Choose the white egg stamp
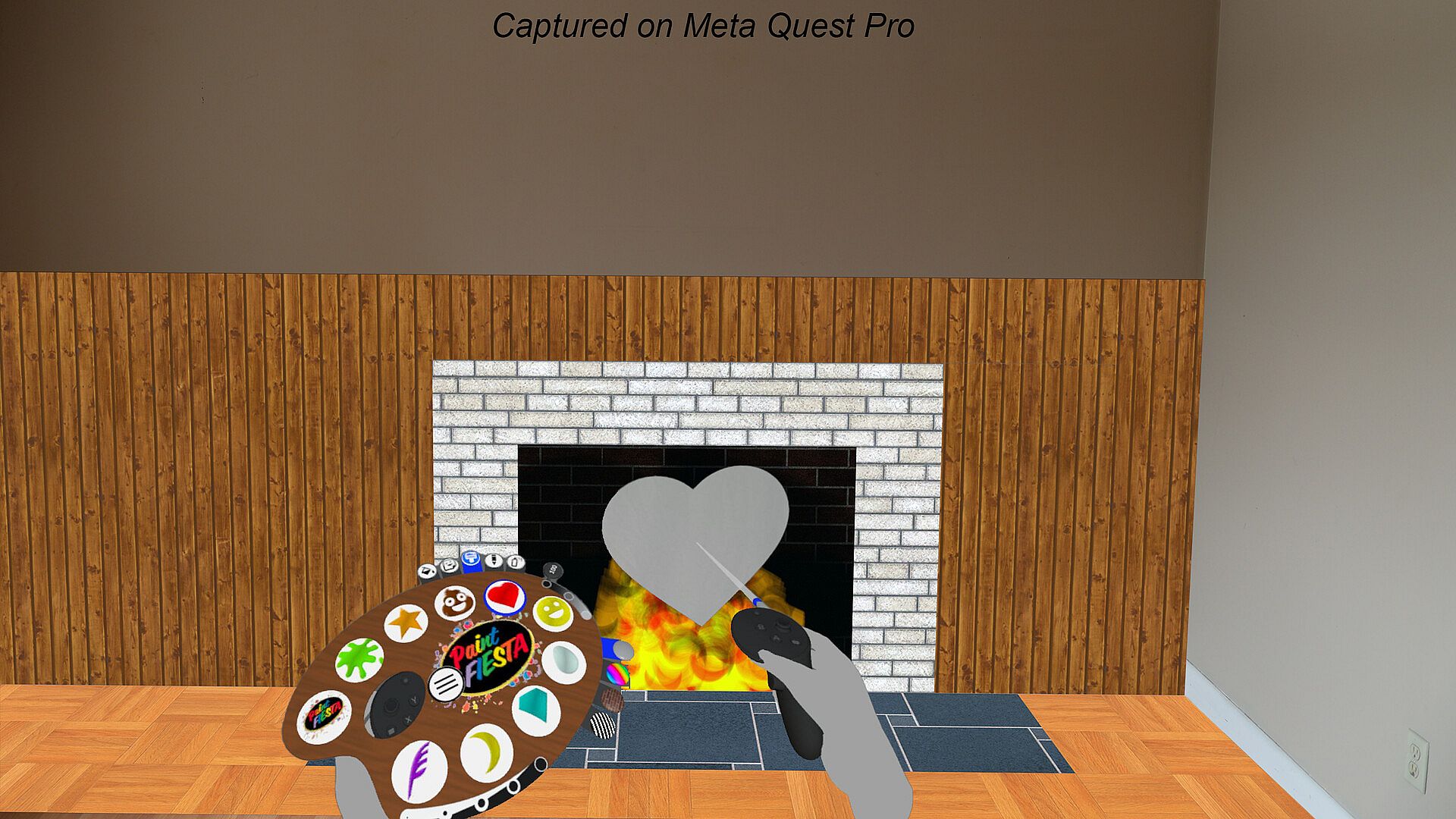1456x819 pixels. pyautogui.click(x=564, y=661)
